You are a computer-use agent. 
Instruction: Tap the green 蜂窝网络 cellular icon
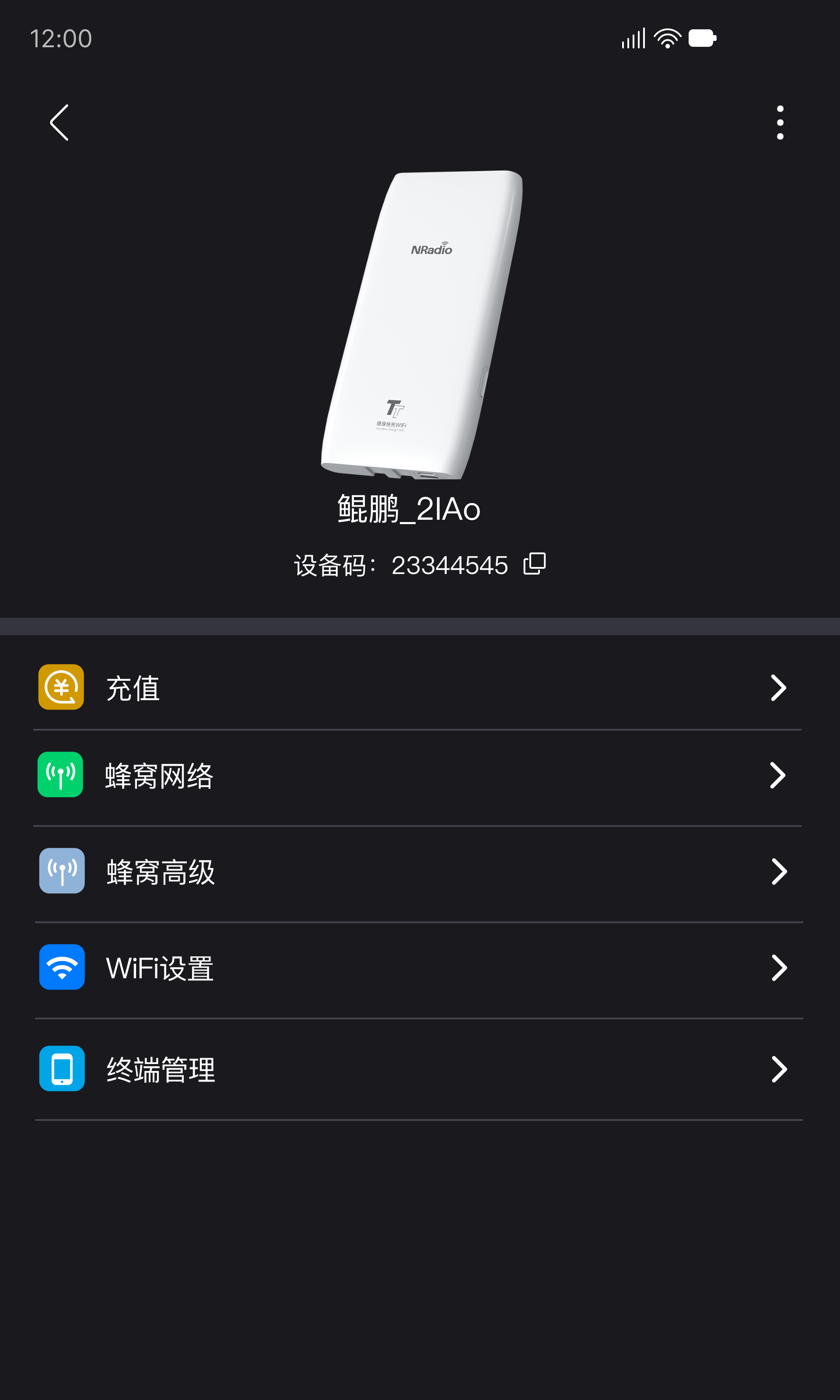pyautogui.click(x=60, y=775)
